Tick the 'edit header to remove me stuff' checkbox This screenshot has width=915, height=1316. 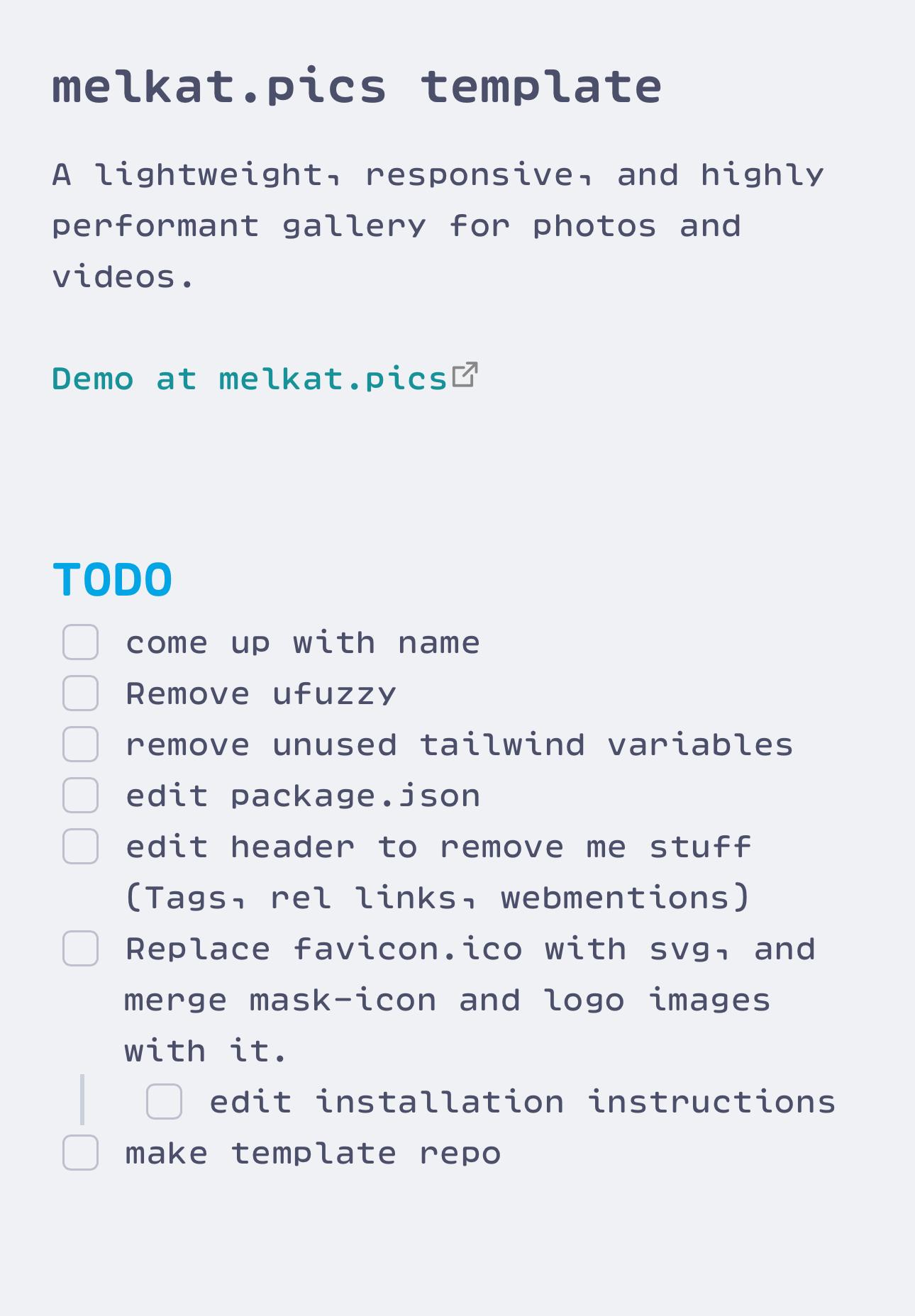80,847
